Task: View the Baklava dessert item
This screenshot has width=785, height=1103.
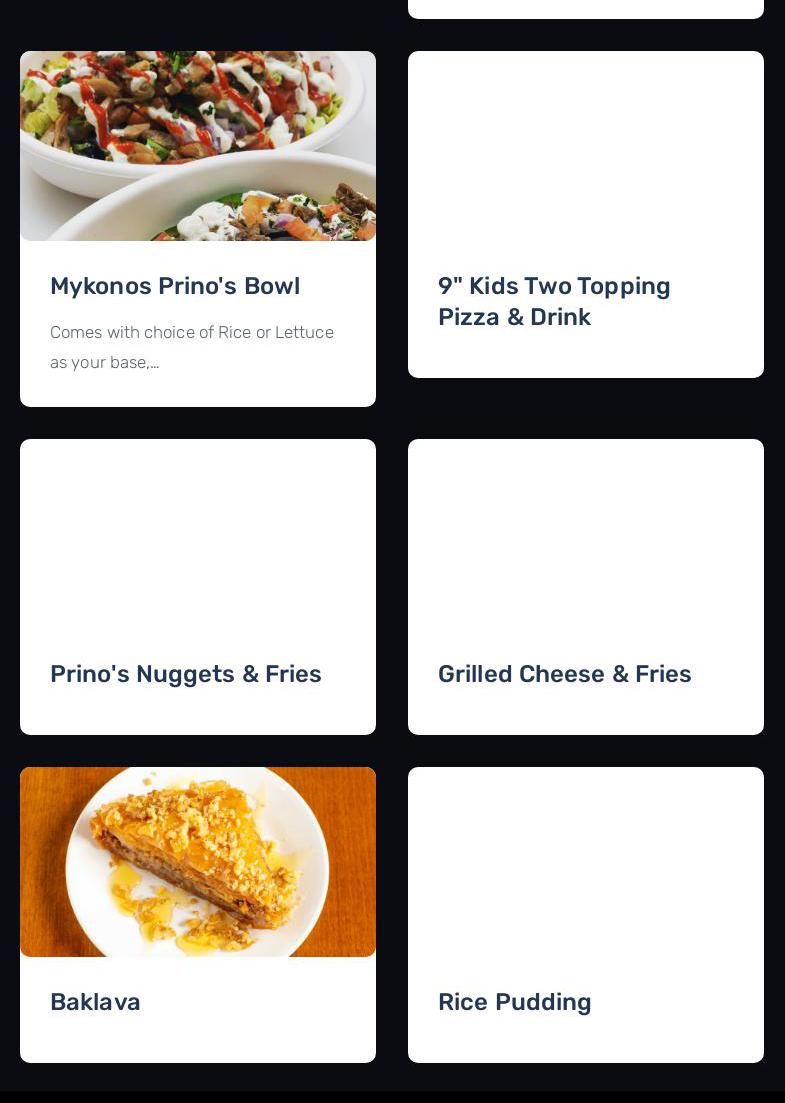Action: coord(96,1002)
